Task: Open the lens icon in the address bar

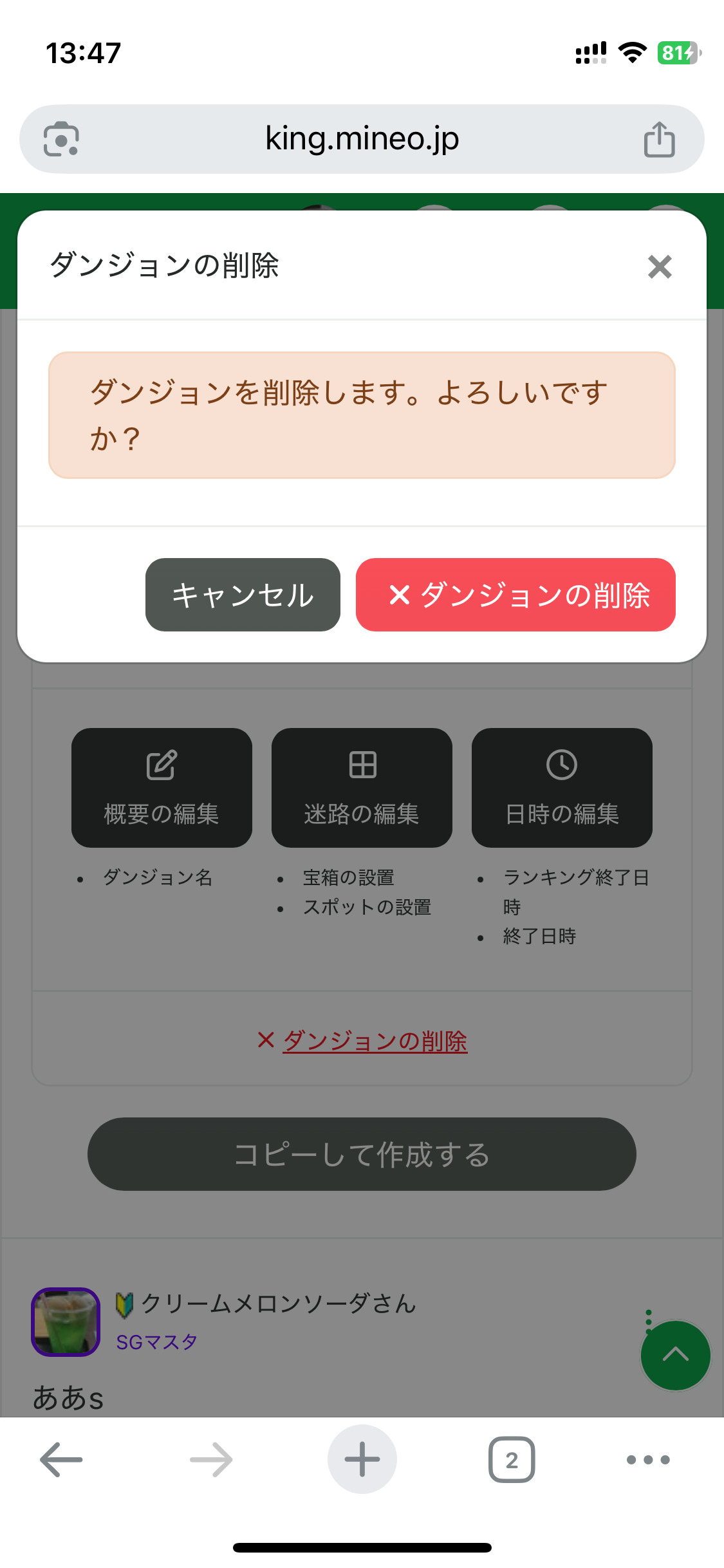Action: 61,139
